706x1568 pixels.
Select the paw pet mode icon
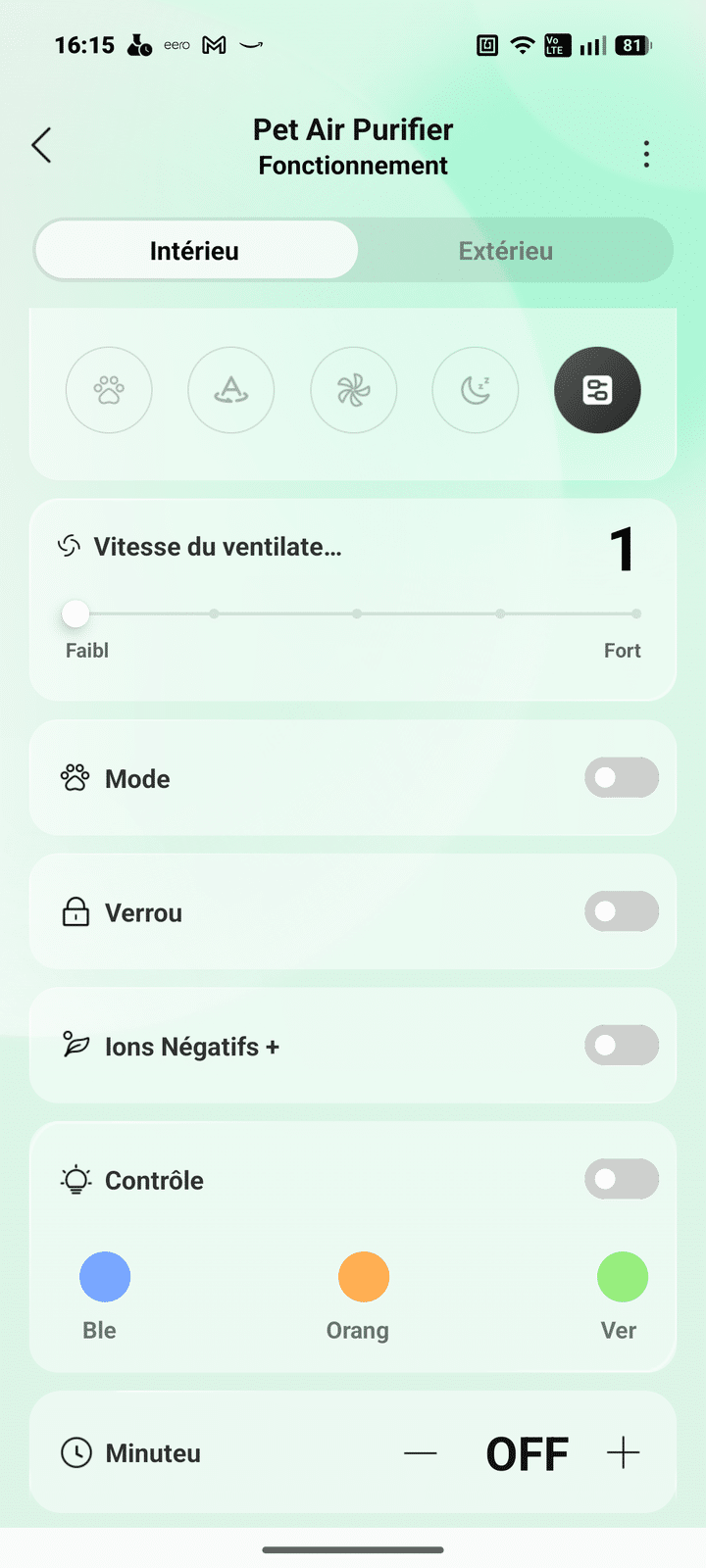click(x=109, y=390)
